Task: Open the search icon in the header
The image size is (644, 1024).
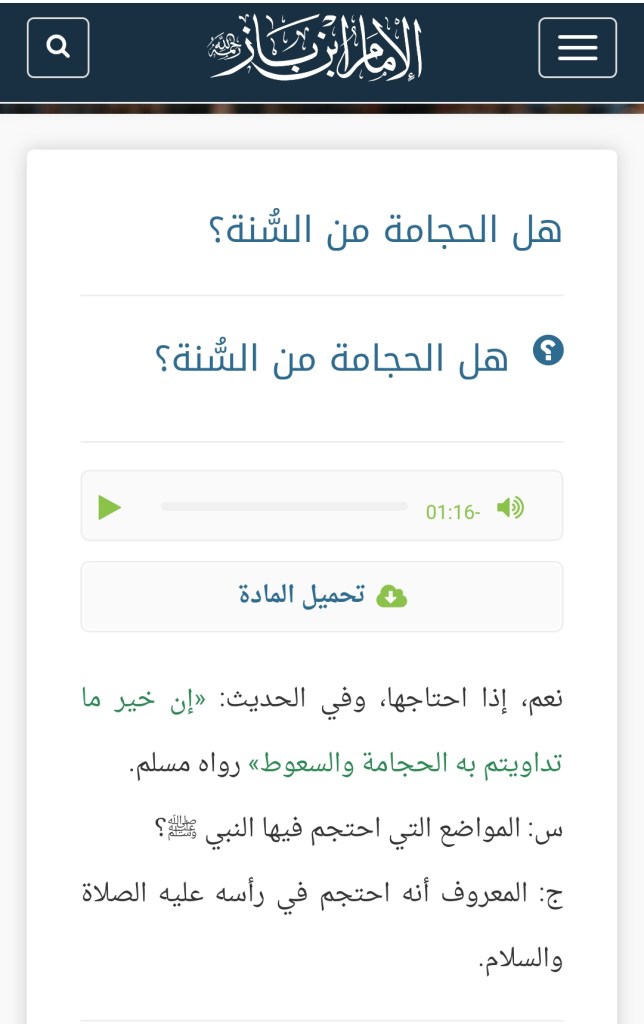Action: 58,48
